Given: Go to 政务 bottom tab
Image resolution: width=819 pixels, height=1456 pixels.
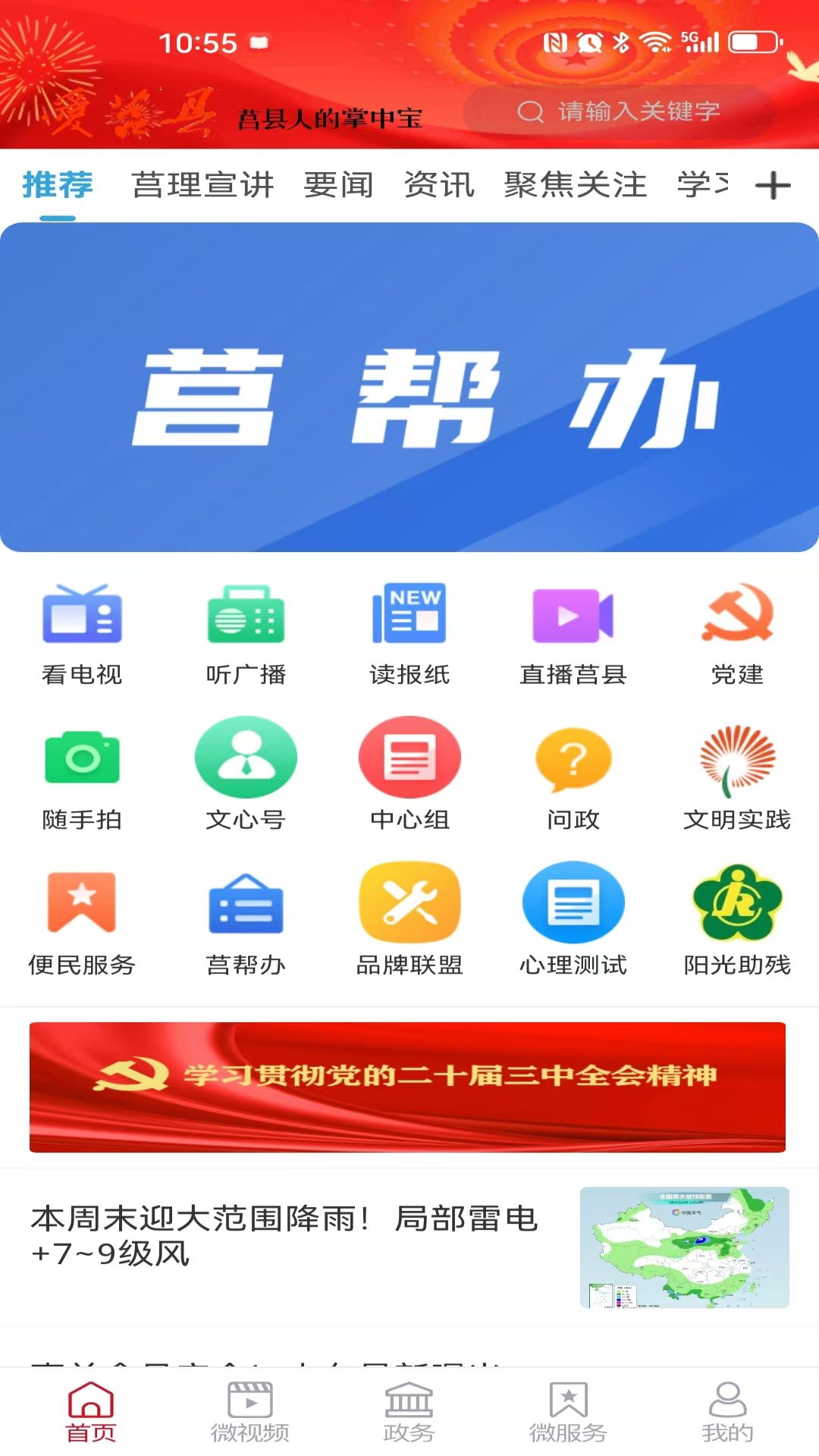Looking at the screenshot, I should (409, 1412).
